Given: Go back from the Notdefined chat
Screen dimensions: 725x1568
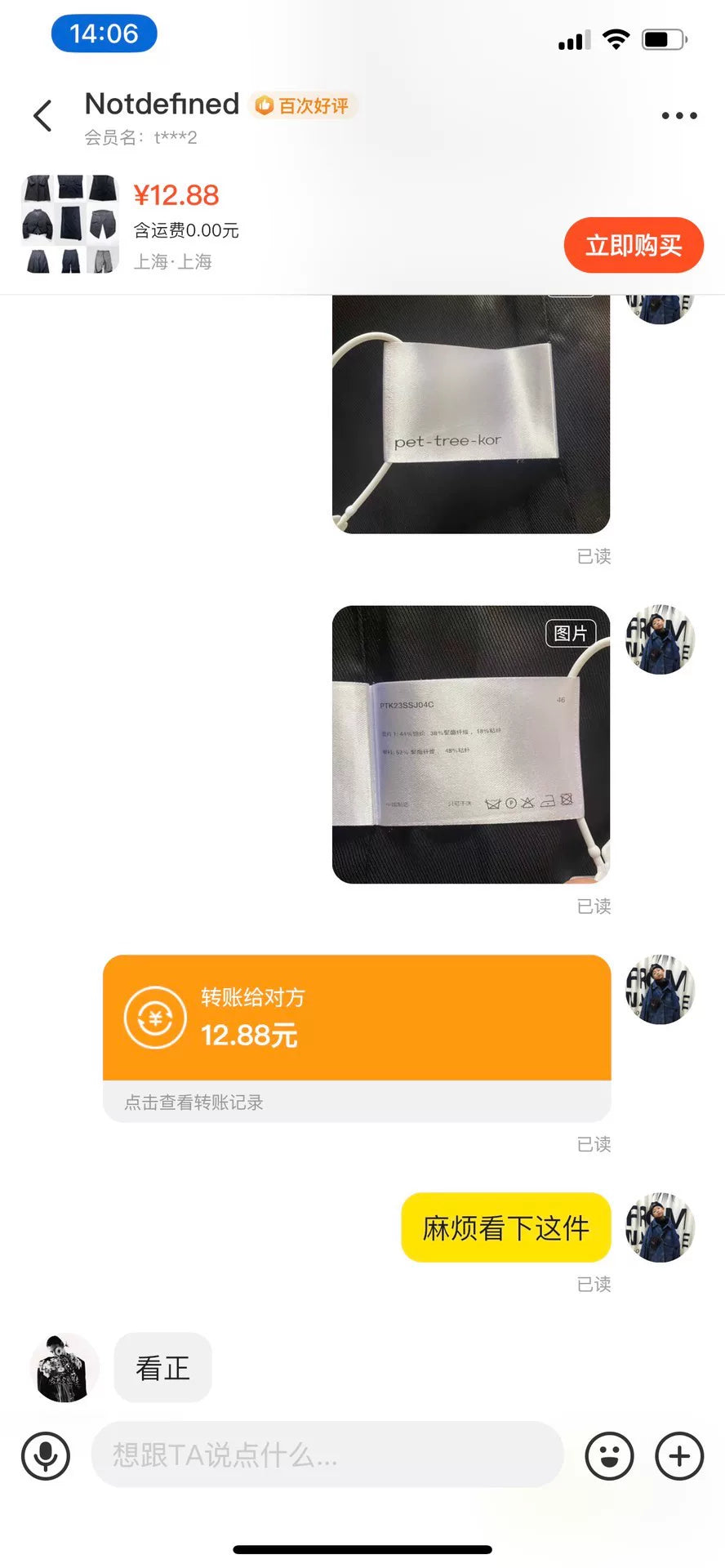Looking at the screenshot, I should click(x=42, y=116).
